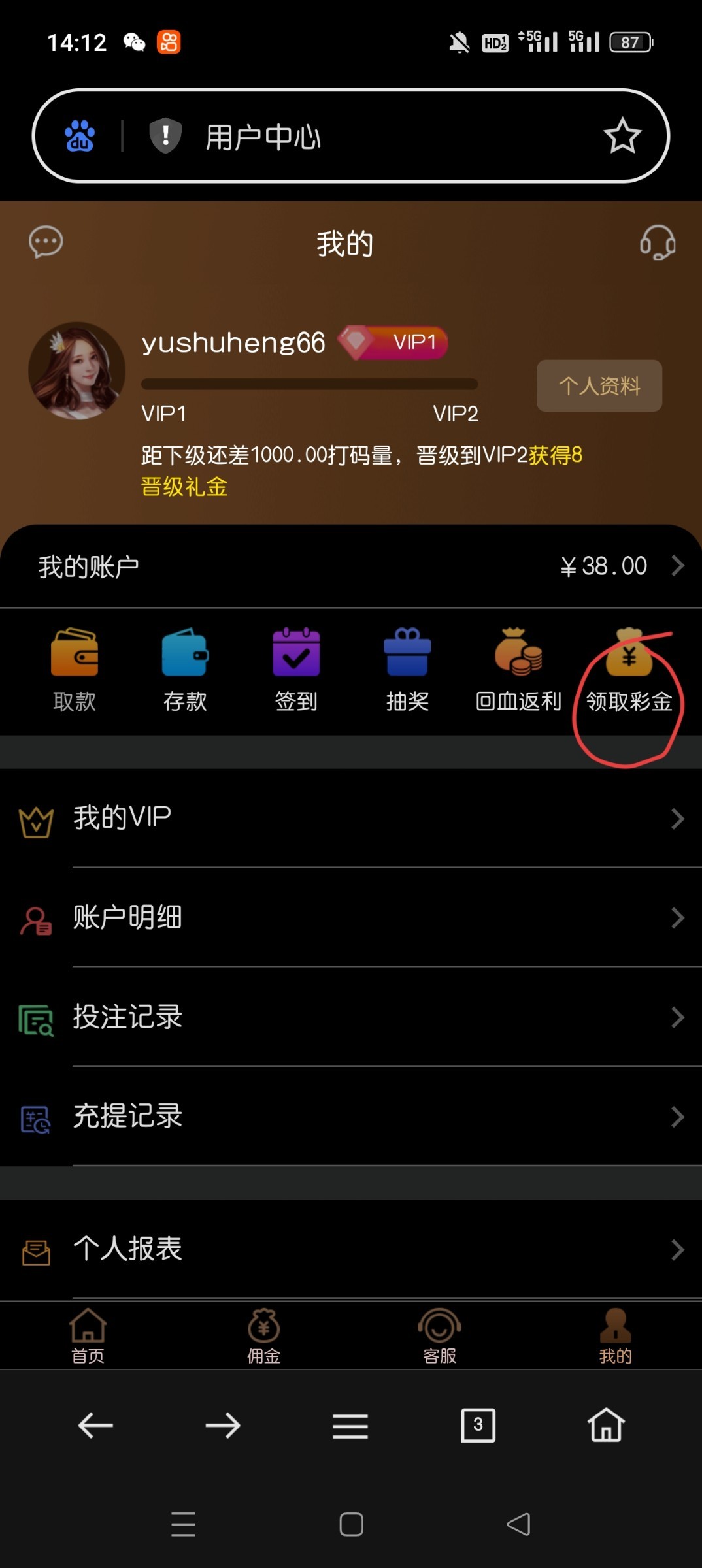This screenshot has height=1568, width=702.
Task: Open 个人资料 profile details
Action: 599,385
